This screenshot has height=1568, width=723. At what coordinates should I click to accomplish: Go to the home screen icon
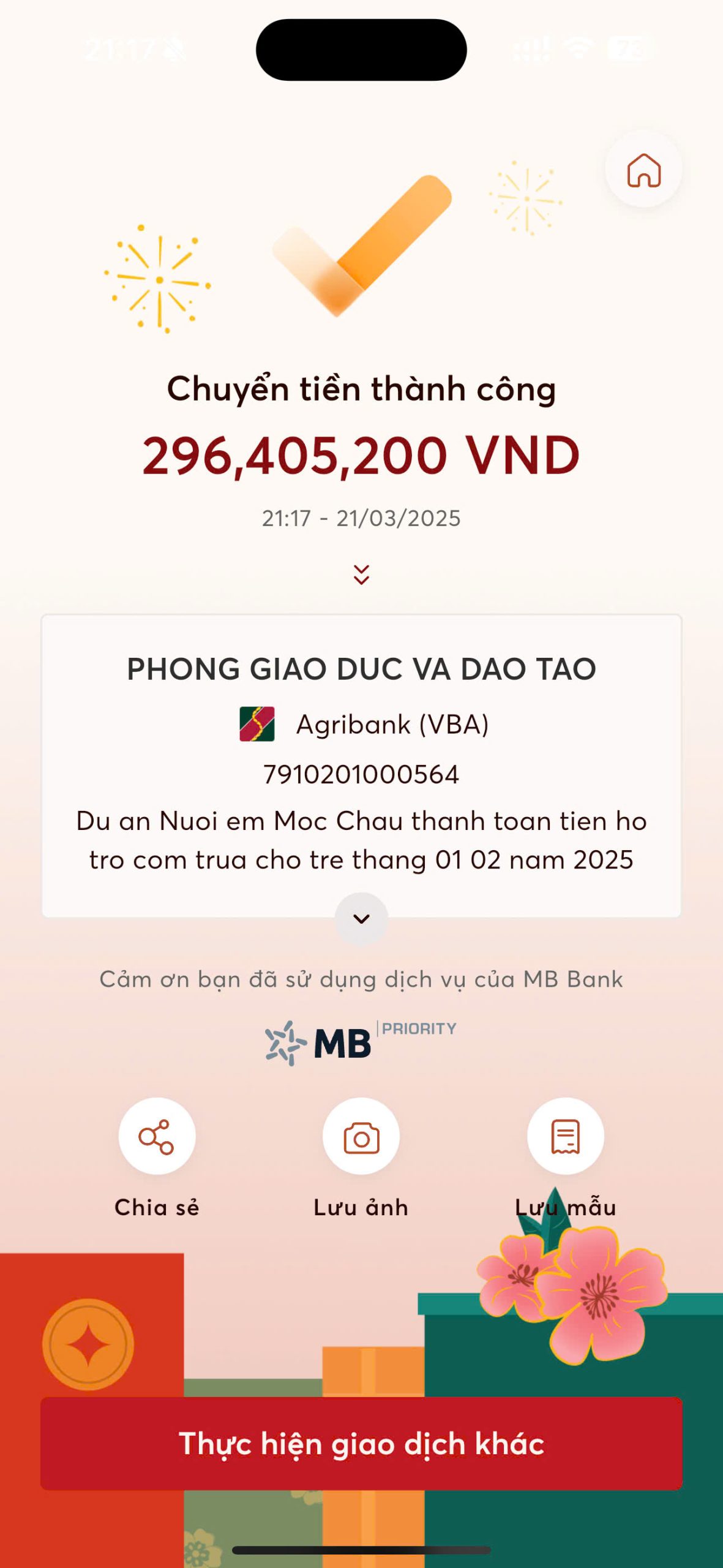[x=643, y=170]
